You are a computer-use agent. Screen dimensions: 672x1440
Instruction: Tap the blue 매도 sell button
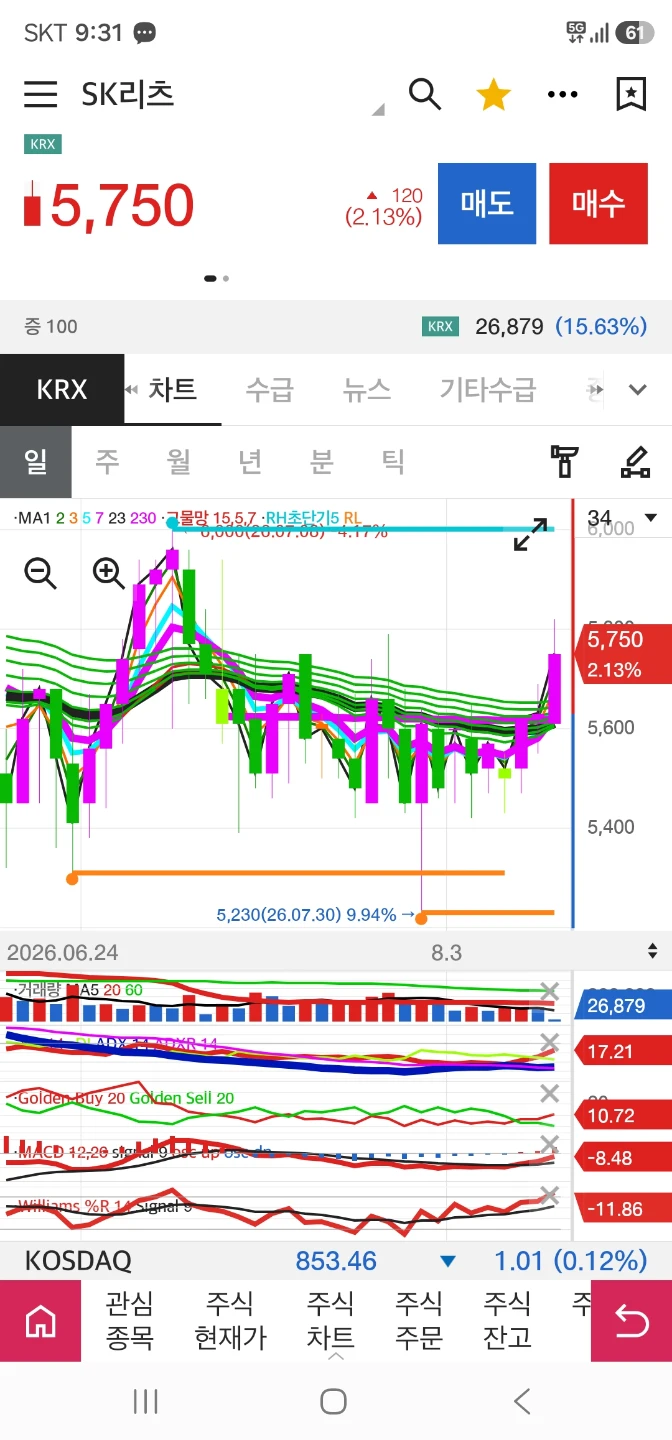(x=487, y=204)
